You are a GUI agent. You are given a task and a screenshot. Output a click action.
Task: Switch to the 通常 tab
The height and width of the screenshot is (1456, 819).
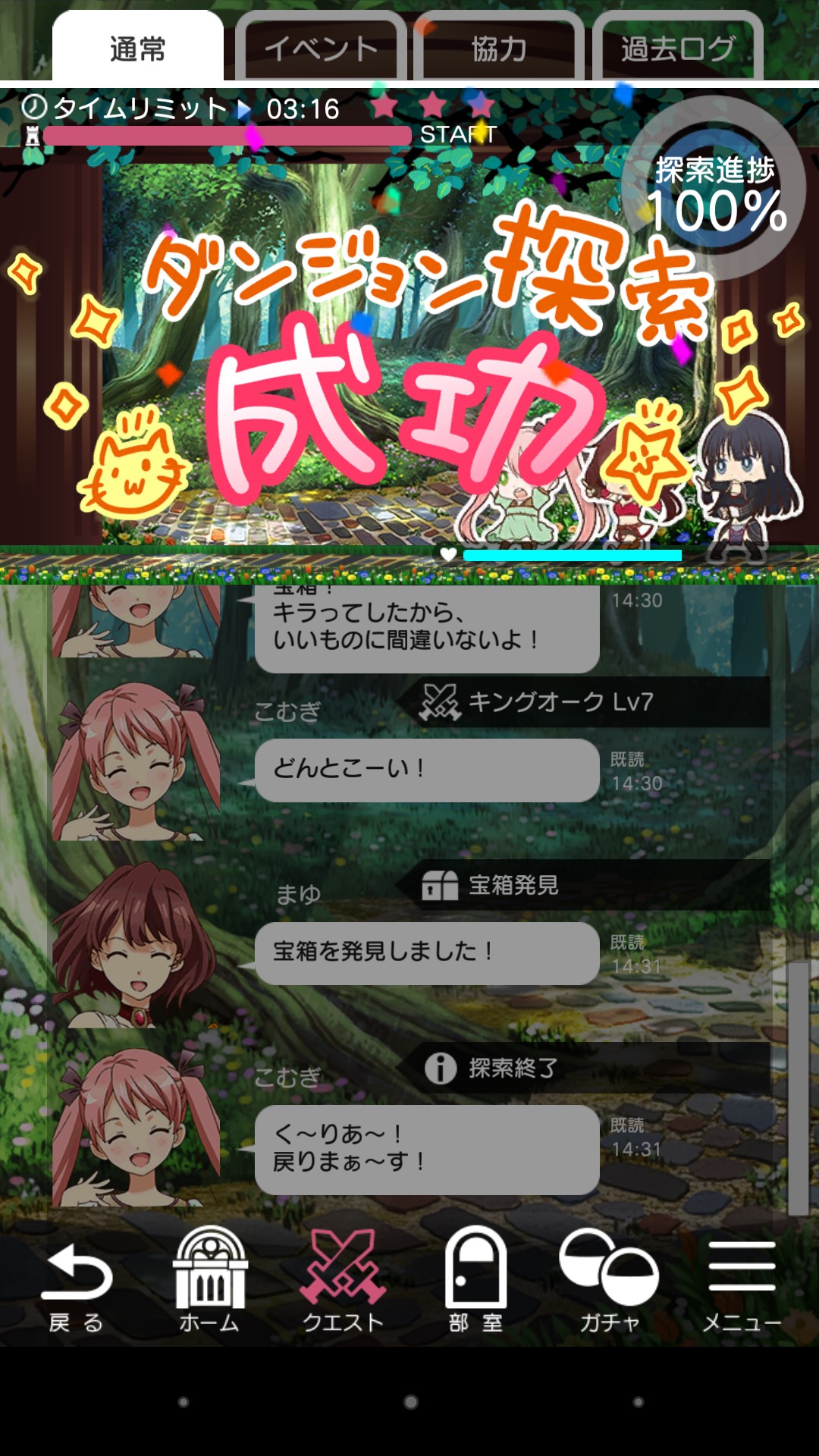(137, 48)
